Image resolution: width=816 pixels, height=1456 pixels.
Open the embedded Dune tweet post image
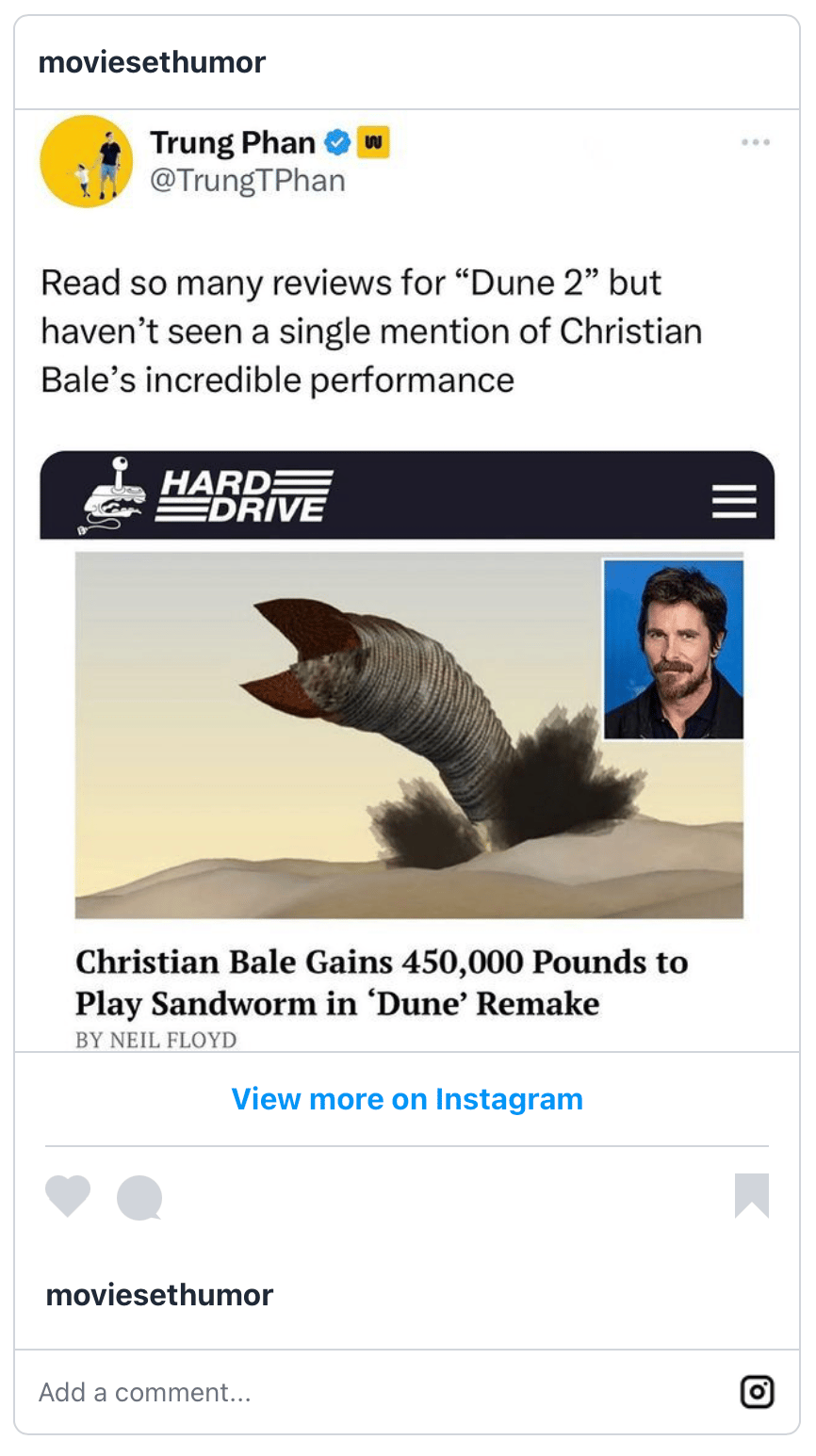point(407,580)
